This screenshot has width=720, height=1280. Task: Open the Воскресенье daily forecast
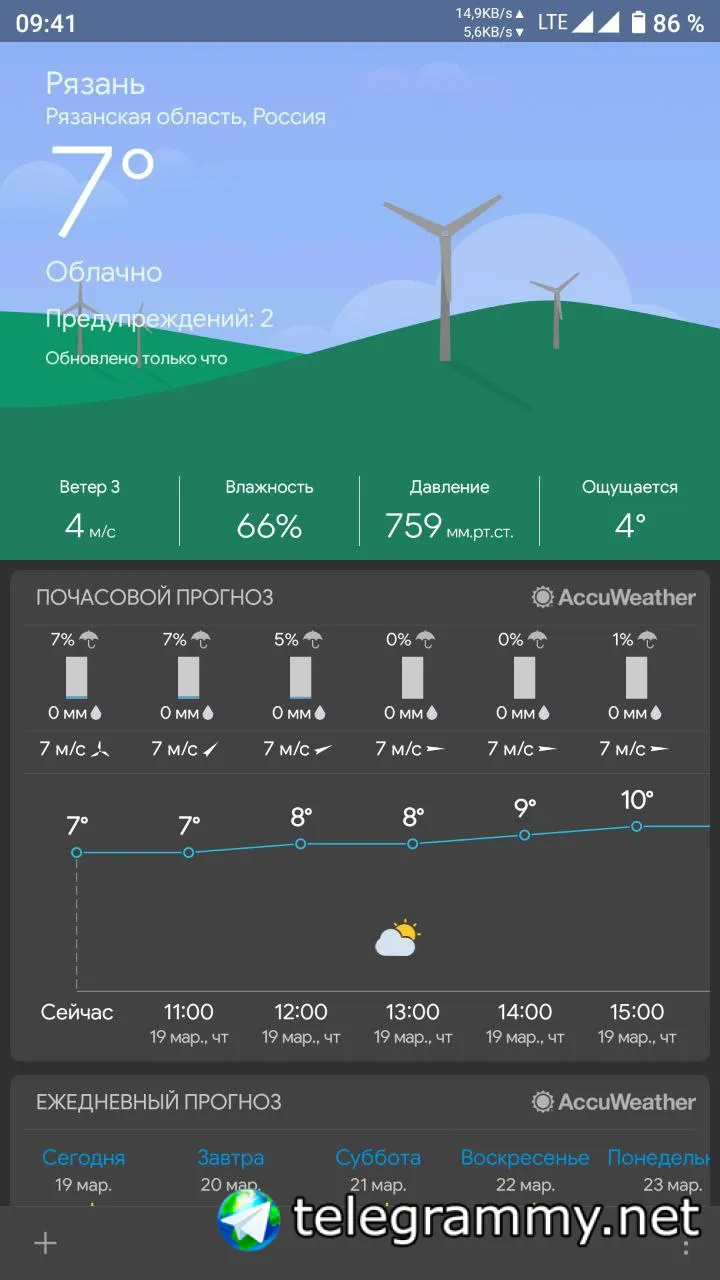[525, 1169]
